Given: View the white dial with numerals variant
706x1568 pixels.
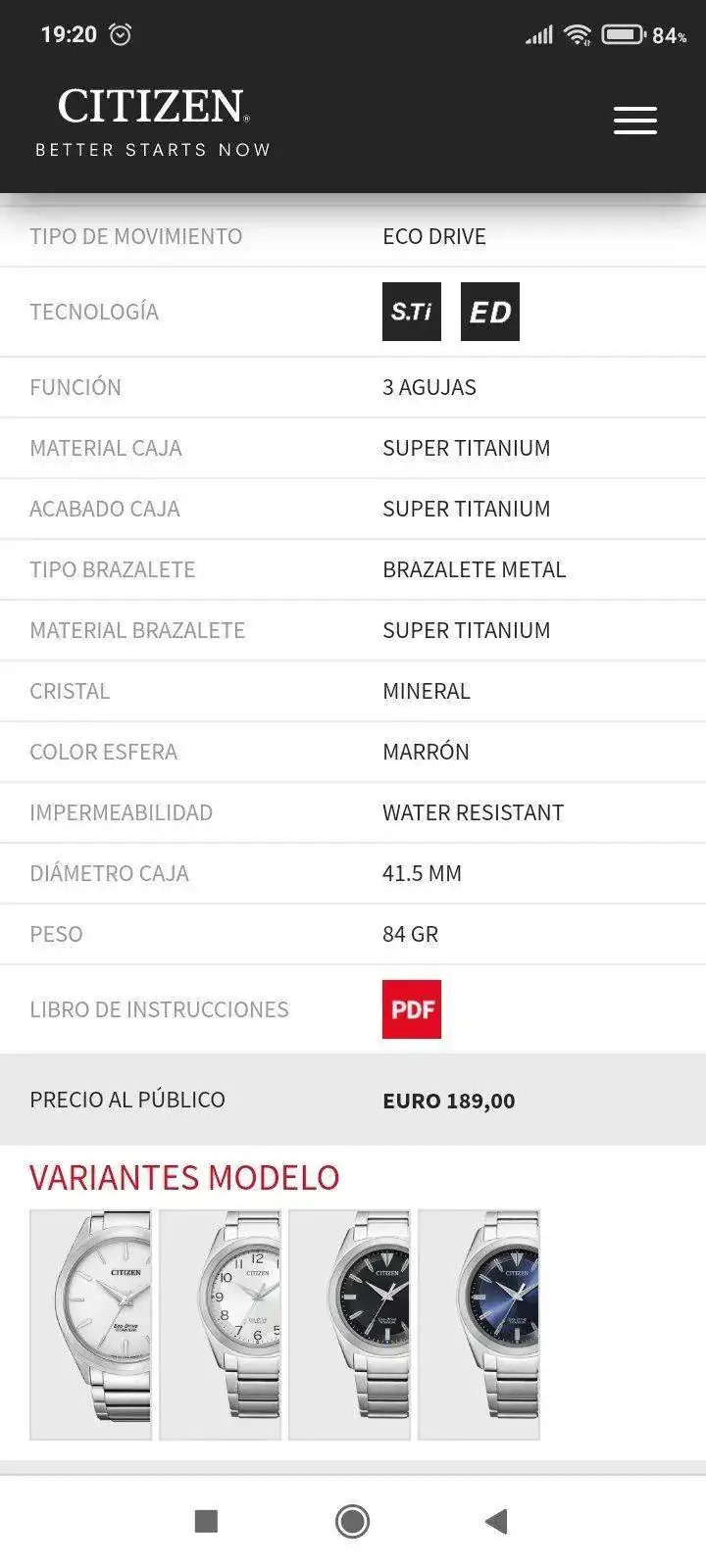Looking at the screenshot, I should pos(221,1324).
